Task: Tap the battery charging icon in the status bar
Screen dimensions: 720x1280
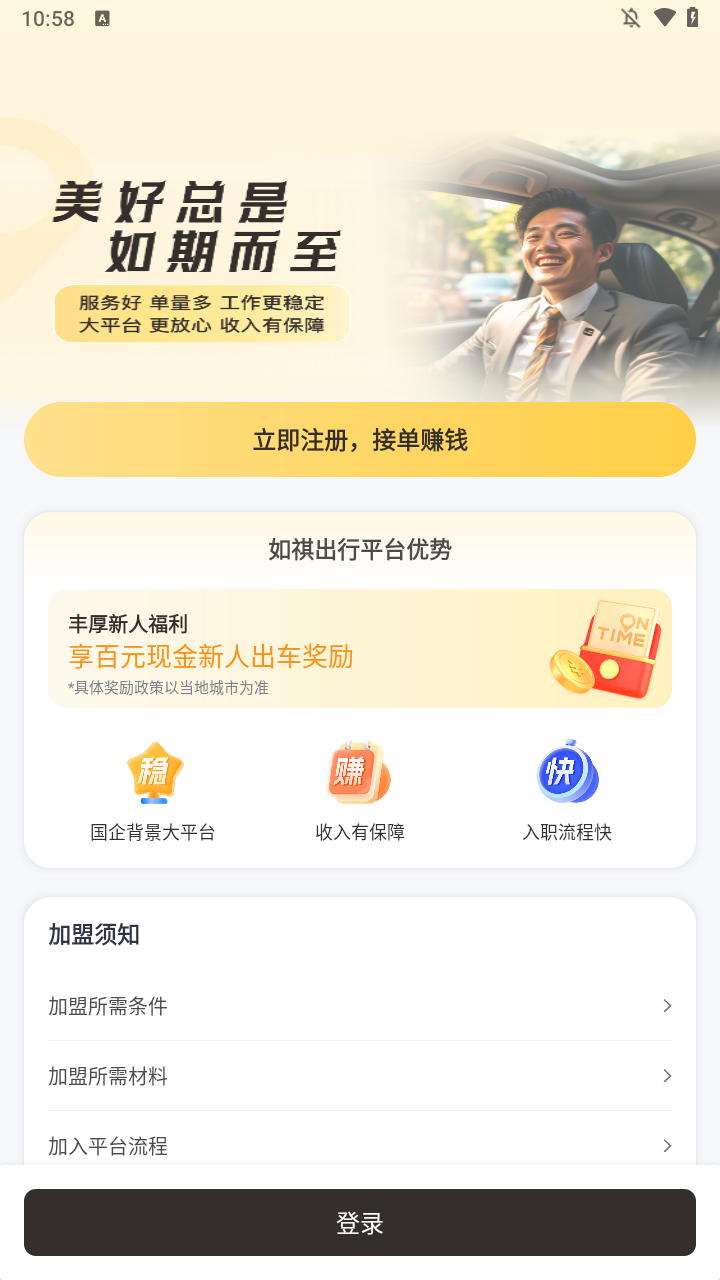Action: pos(695,18)
